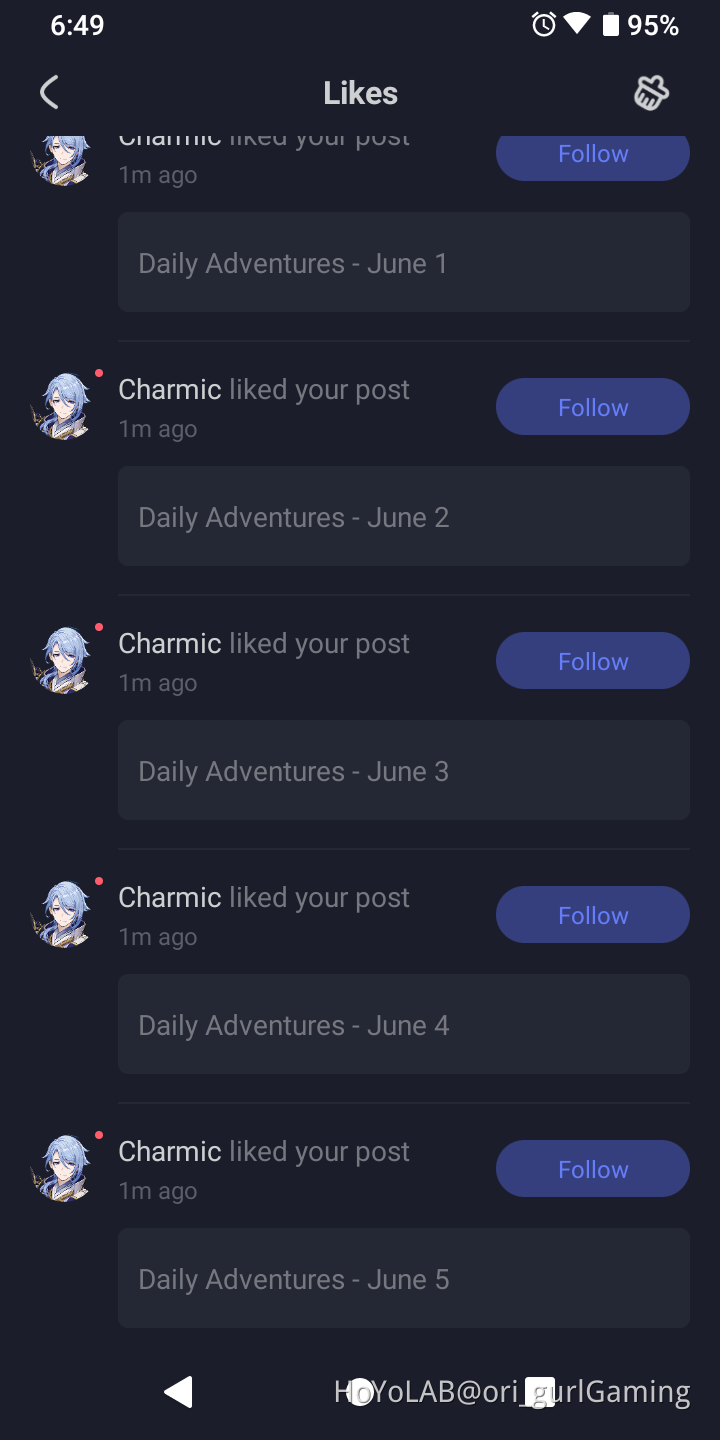Tap the broom icon to clear notifications

click(x=651, y=91)
